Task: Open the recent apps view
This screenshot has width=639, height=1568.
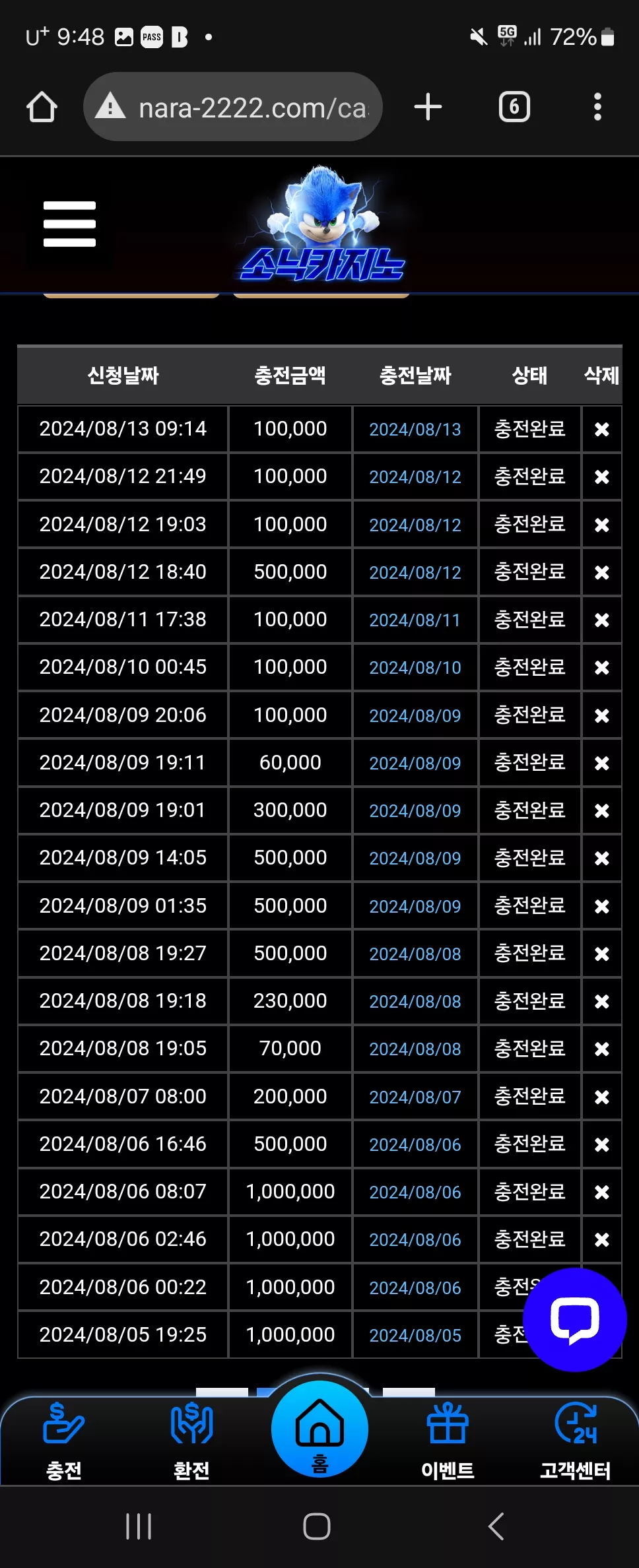Action: 139,1526
